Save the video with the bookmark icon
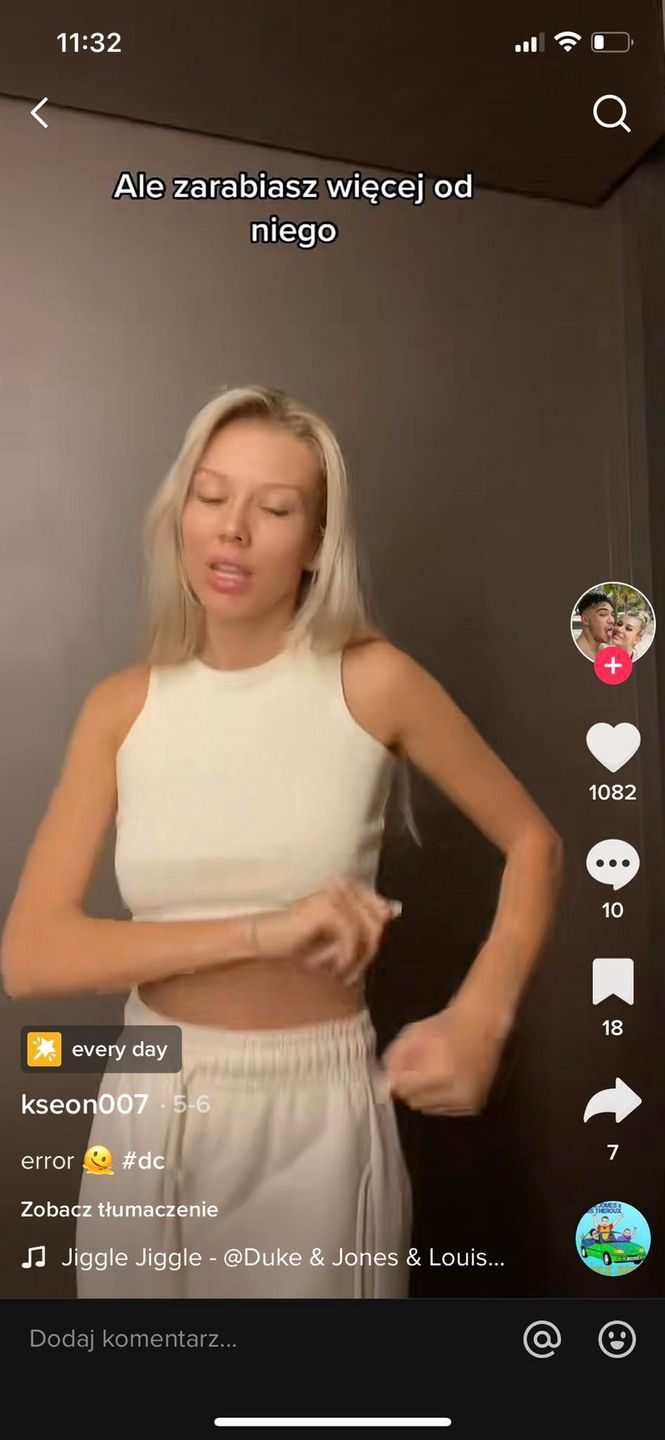 tap(612, 982)
